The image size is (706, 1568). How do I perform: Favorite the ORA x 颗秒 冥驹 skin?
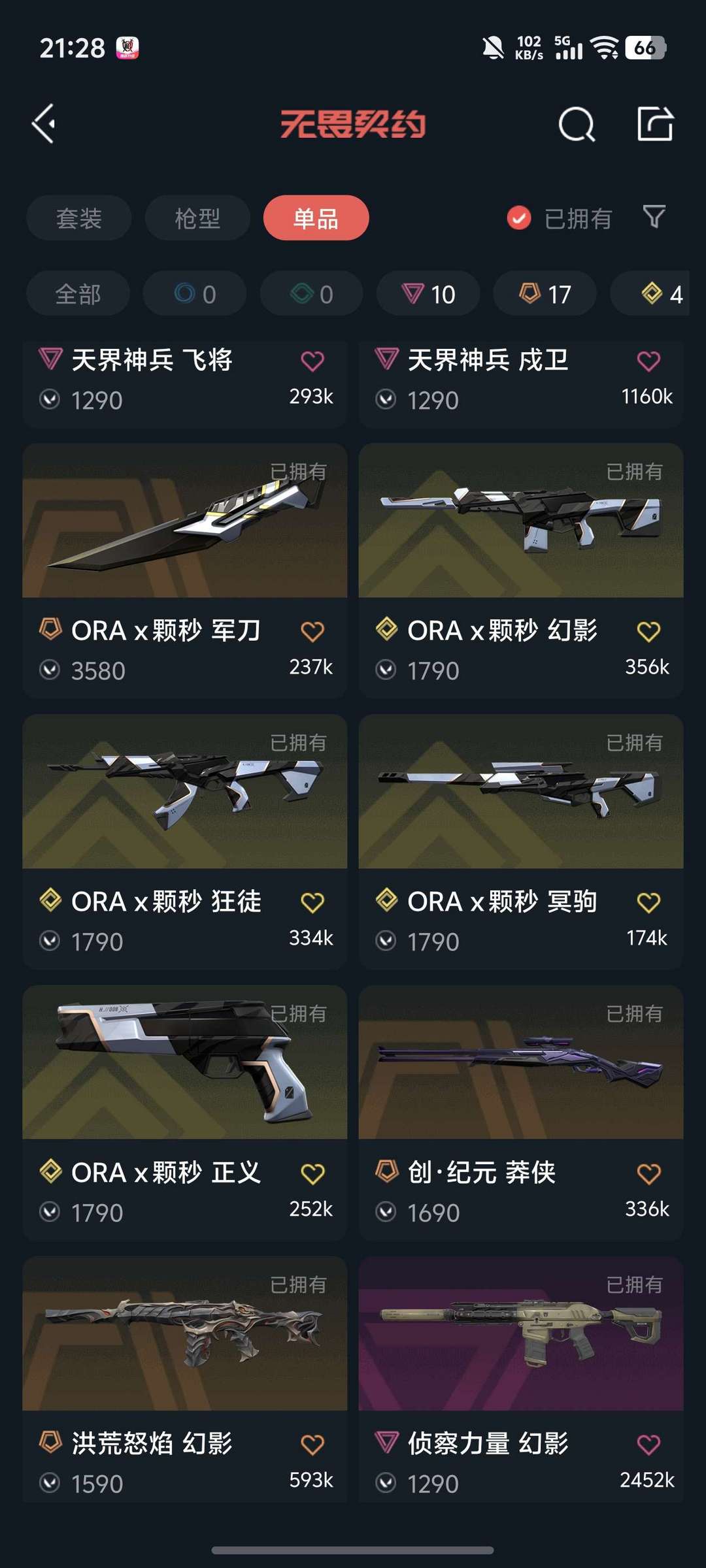click(x=648, y=903)
